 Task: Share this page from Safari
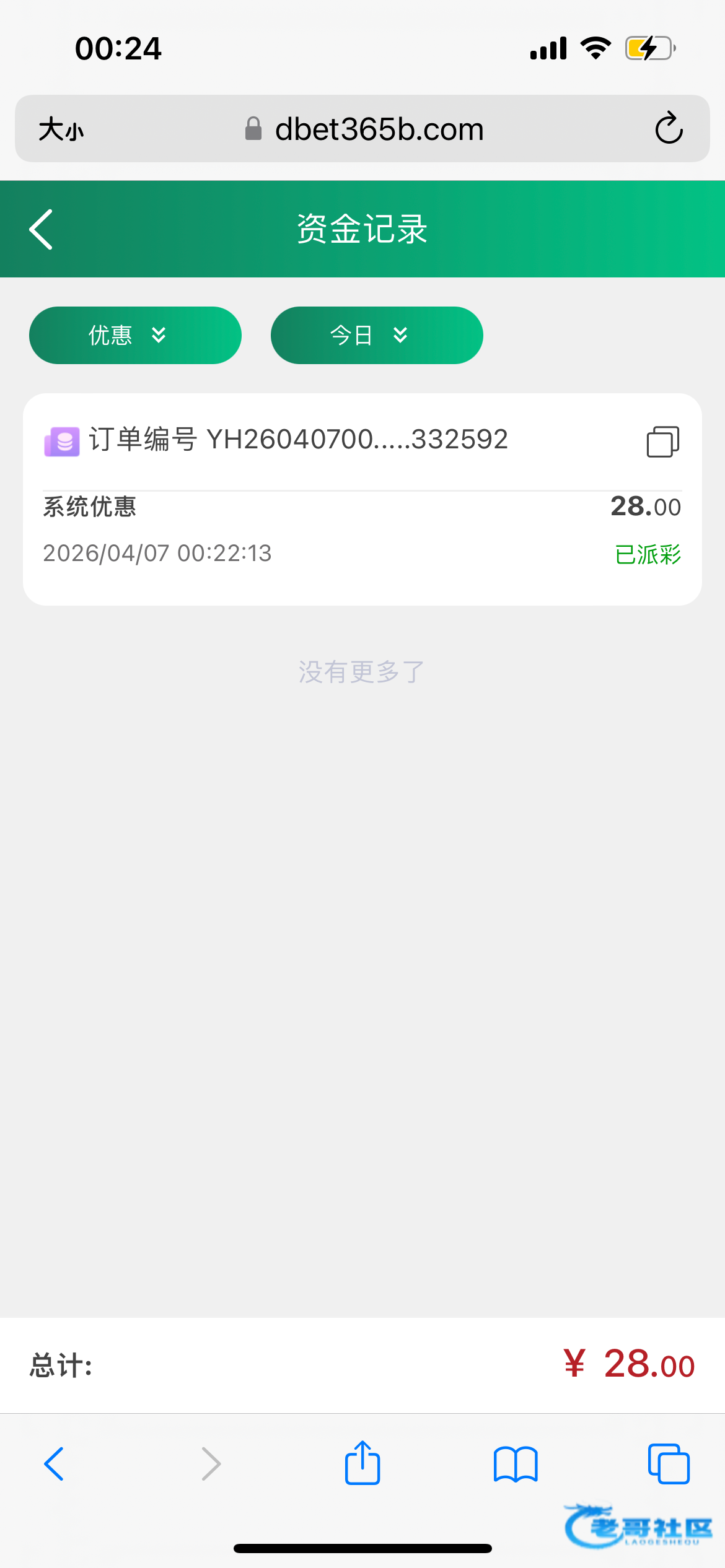[362, 1463]
